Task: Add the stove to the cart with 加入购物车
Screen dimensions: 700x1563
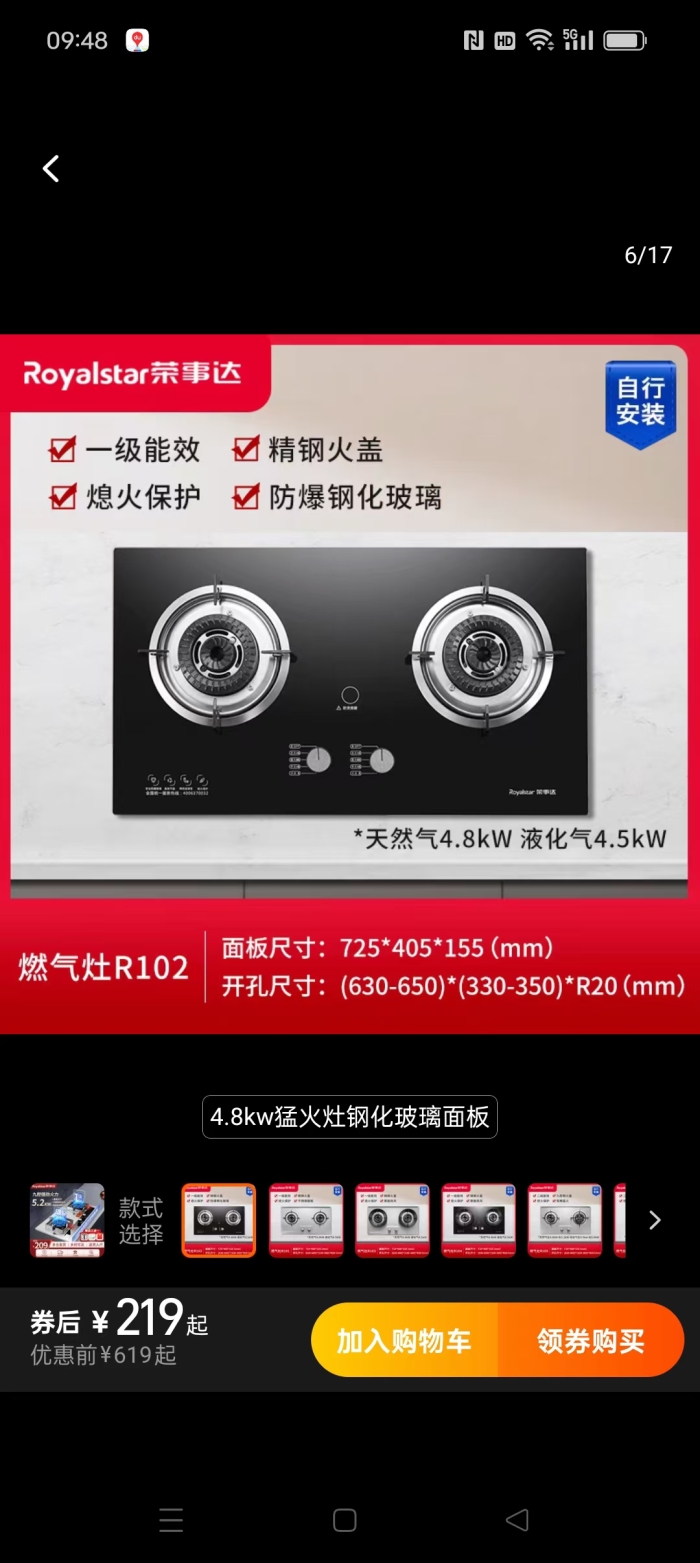Action: (404, 1341)
